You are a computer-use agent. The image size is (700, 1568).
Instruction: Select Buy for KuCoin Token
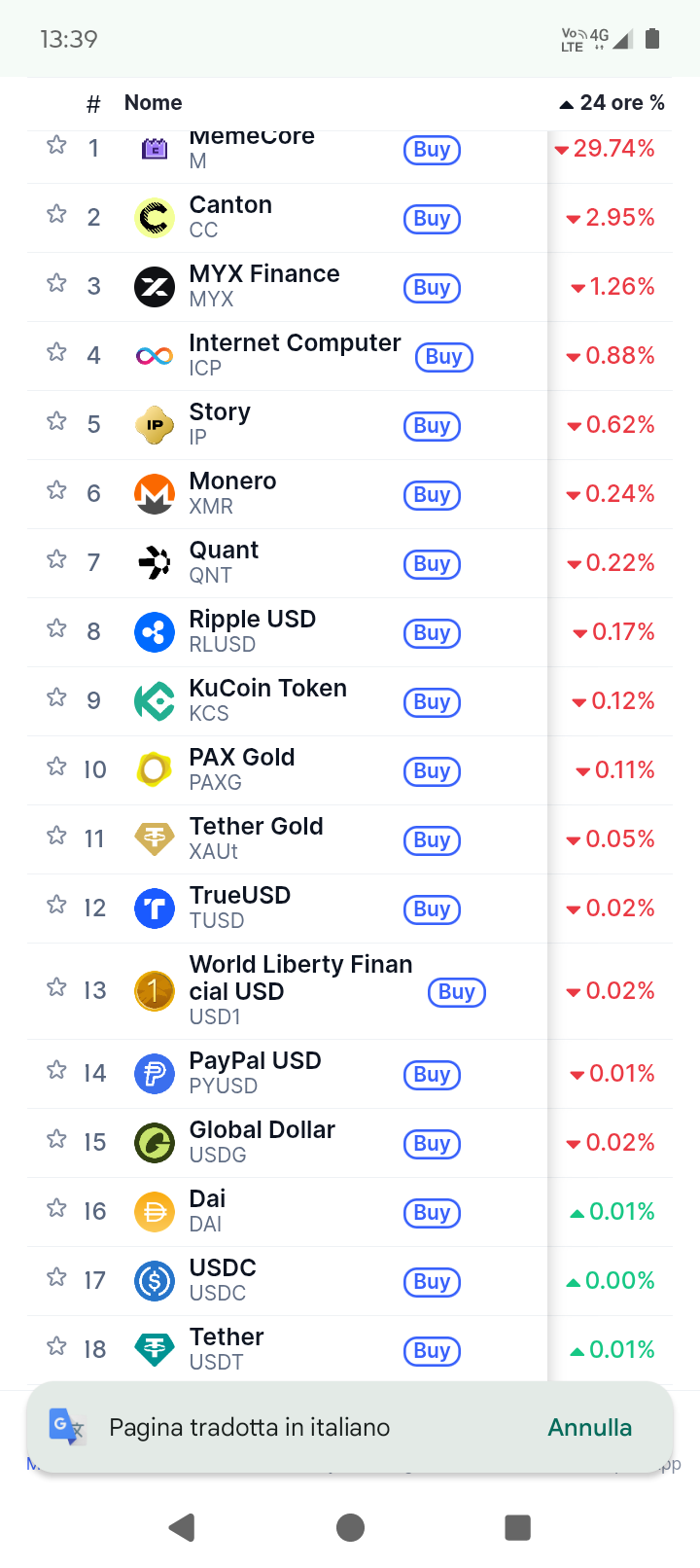pyautogui.click(x=432, y=702)
